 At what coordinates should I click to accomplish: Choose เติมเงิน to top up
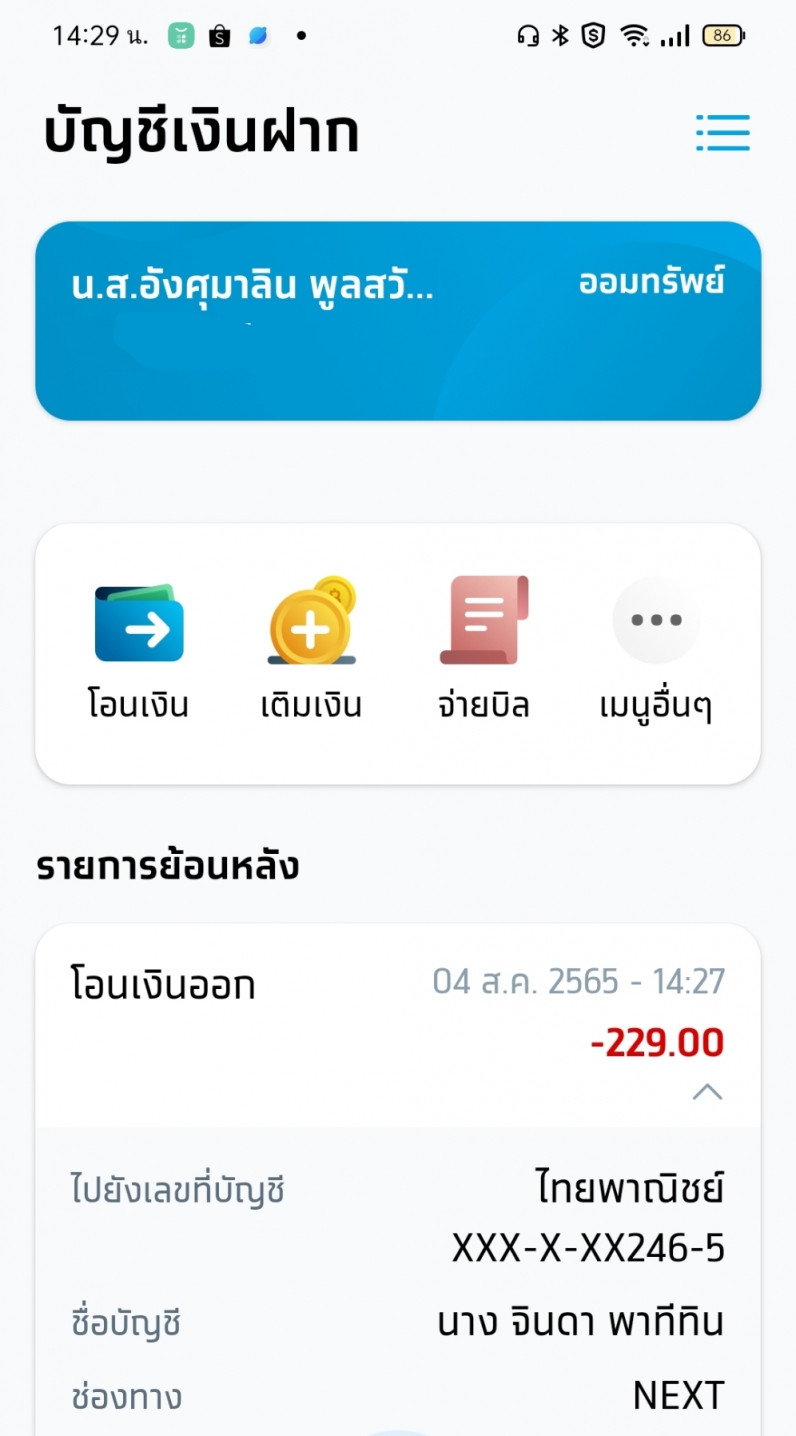coord(311,650)
